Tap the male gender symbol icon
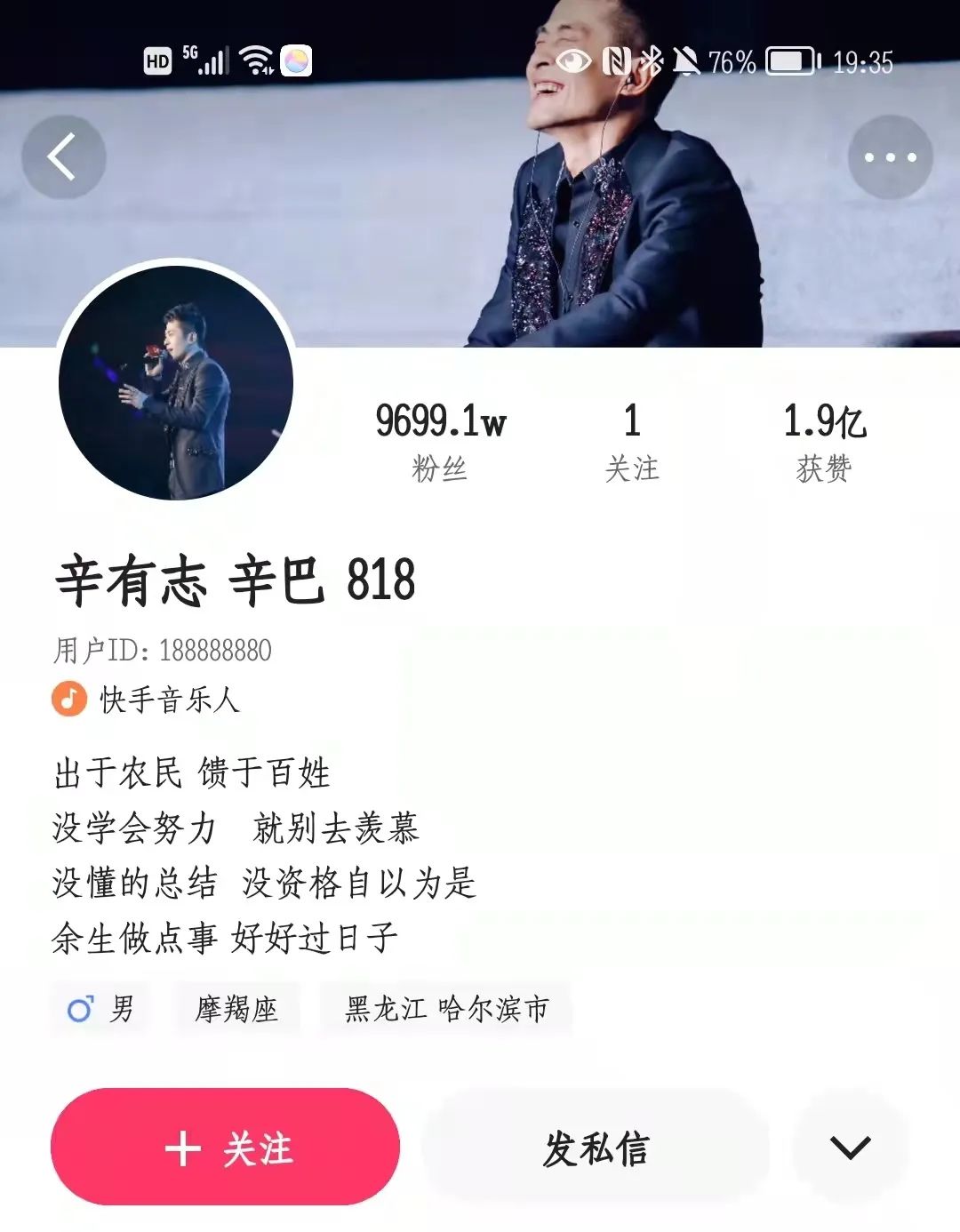 (80, 1006)
